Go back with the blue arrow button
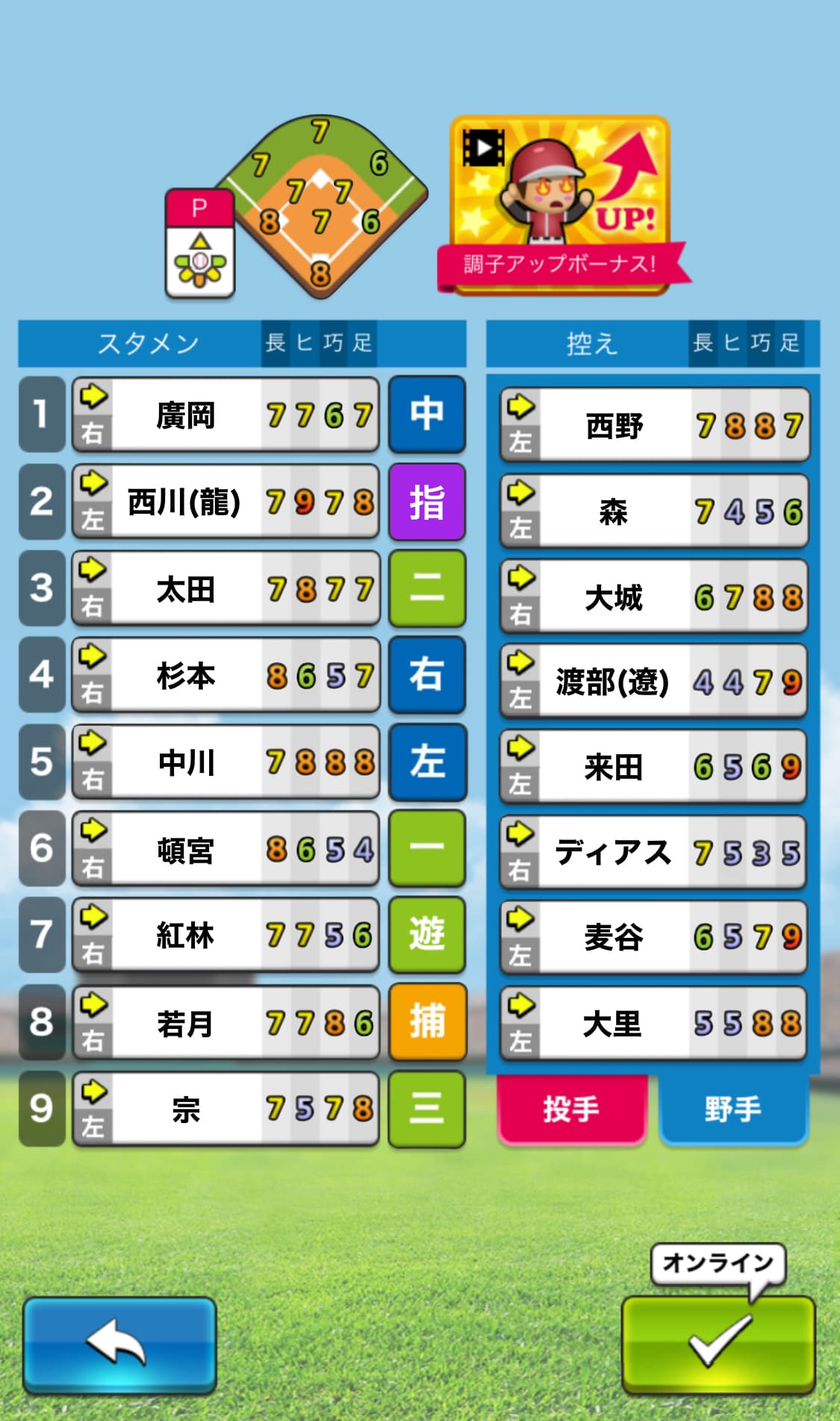The image size is (840, 1421). (119, 1343)
